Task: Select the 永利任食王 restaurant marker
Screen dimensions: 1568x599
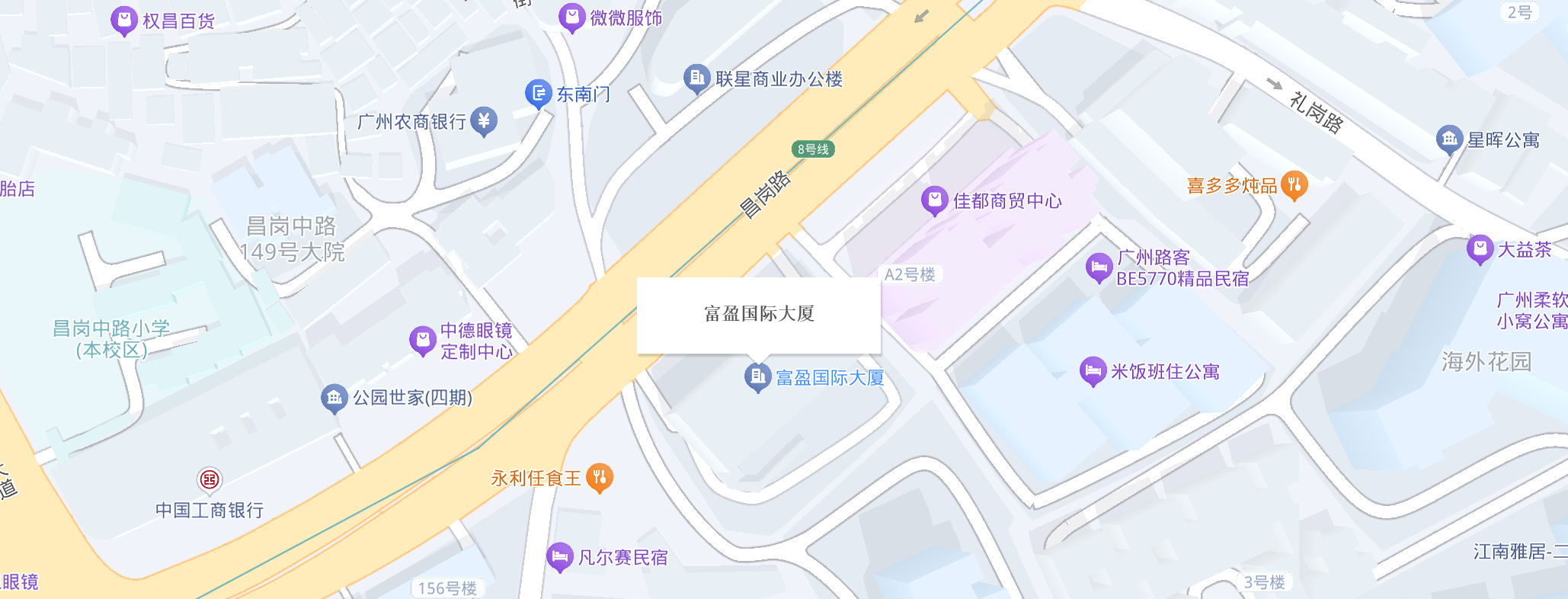Action: (x=600, y=478)
